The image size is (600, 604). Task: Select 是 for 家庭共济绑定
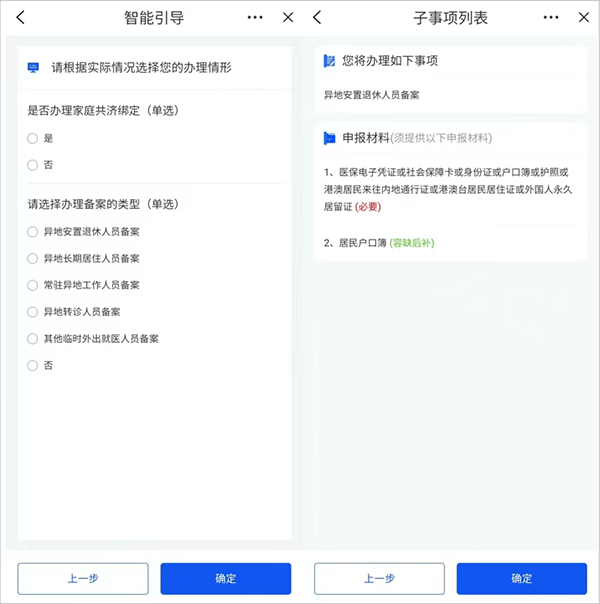point(33,138)
